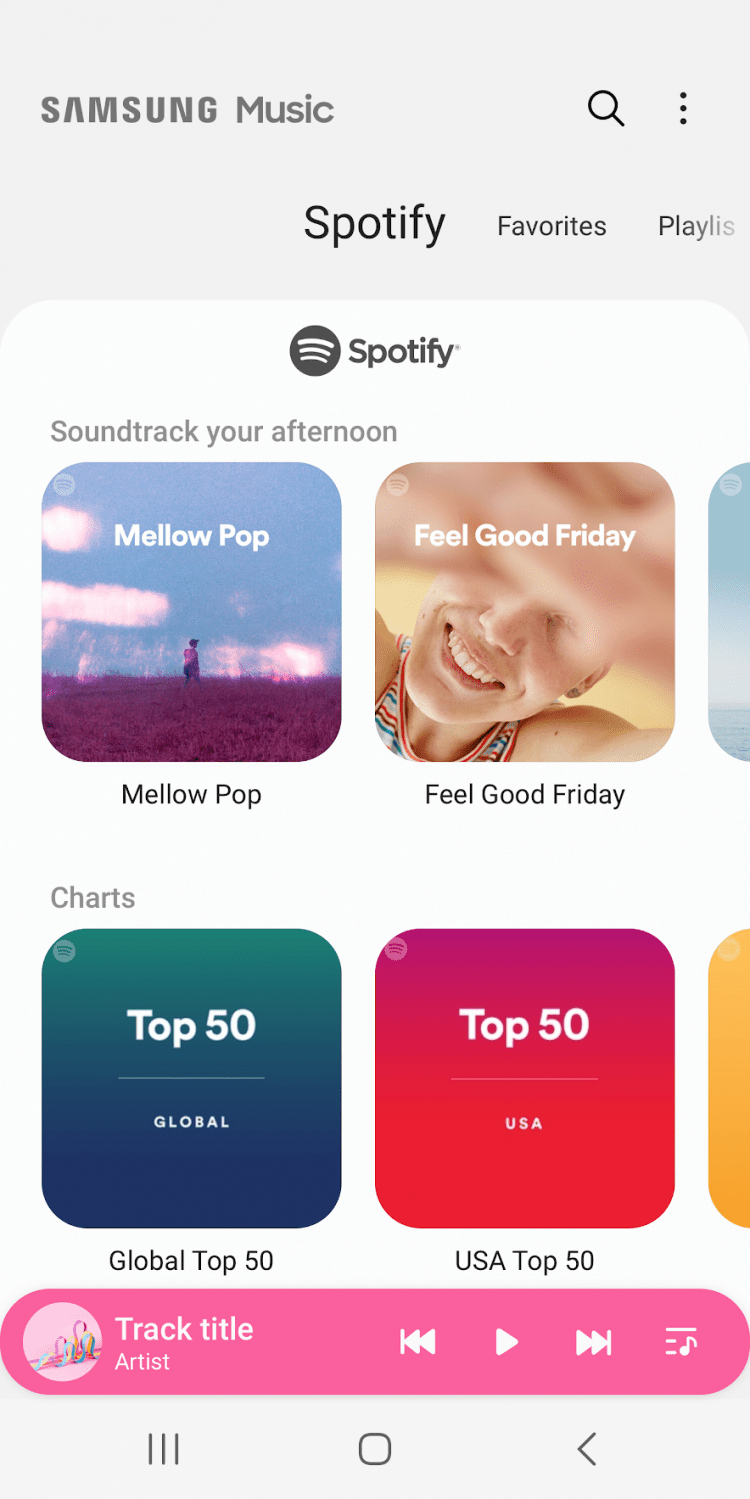Open the more options menu

tap(683, 108)
